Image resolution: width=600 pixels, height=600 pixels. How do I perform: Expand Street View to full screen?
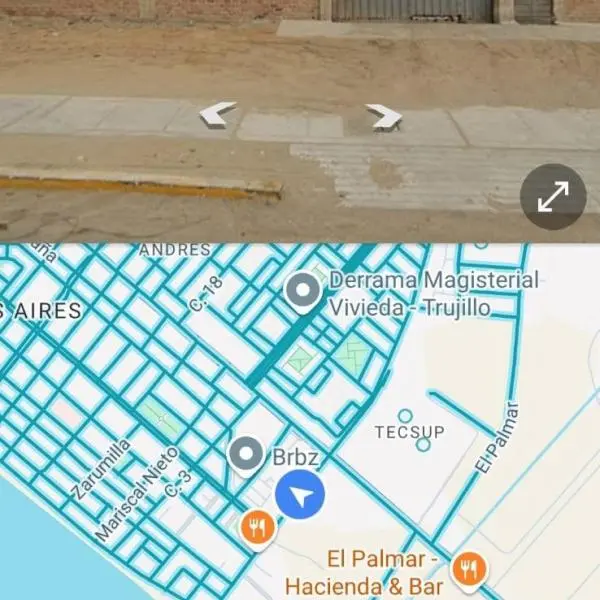pyautogui.click(x=553, y=197)
